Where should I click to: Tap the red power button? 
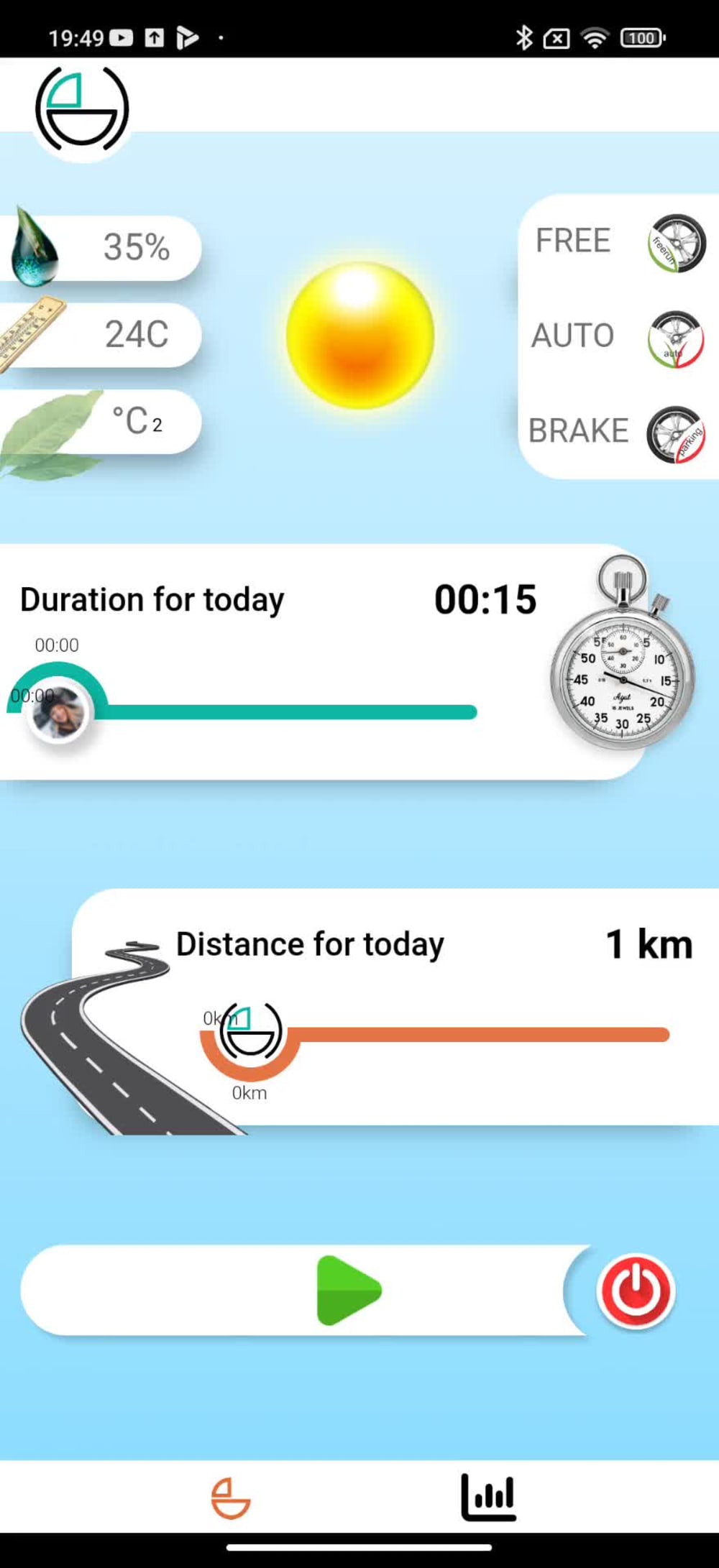636,1291
